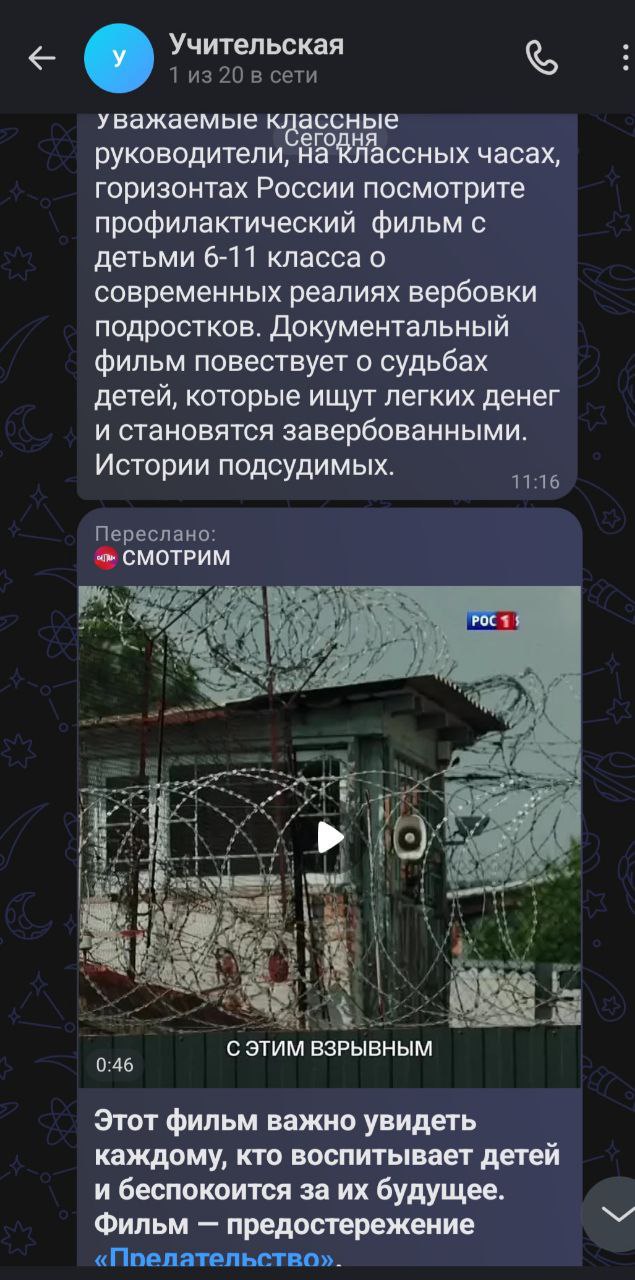Open the СМОТРИМ channel the message came from

tap(175, 558)
